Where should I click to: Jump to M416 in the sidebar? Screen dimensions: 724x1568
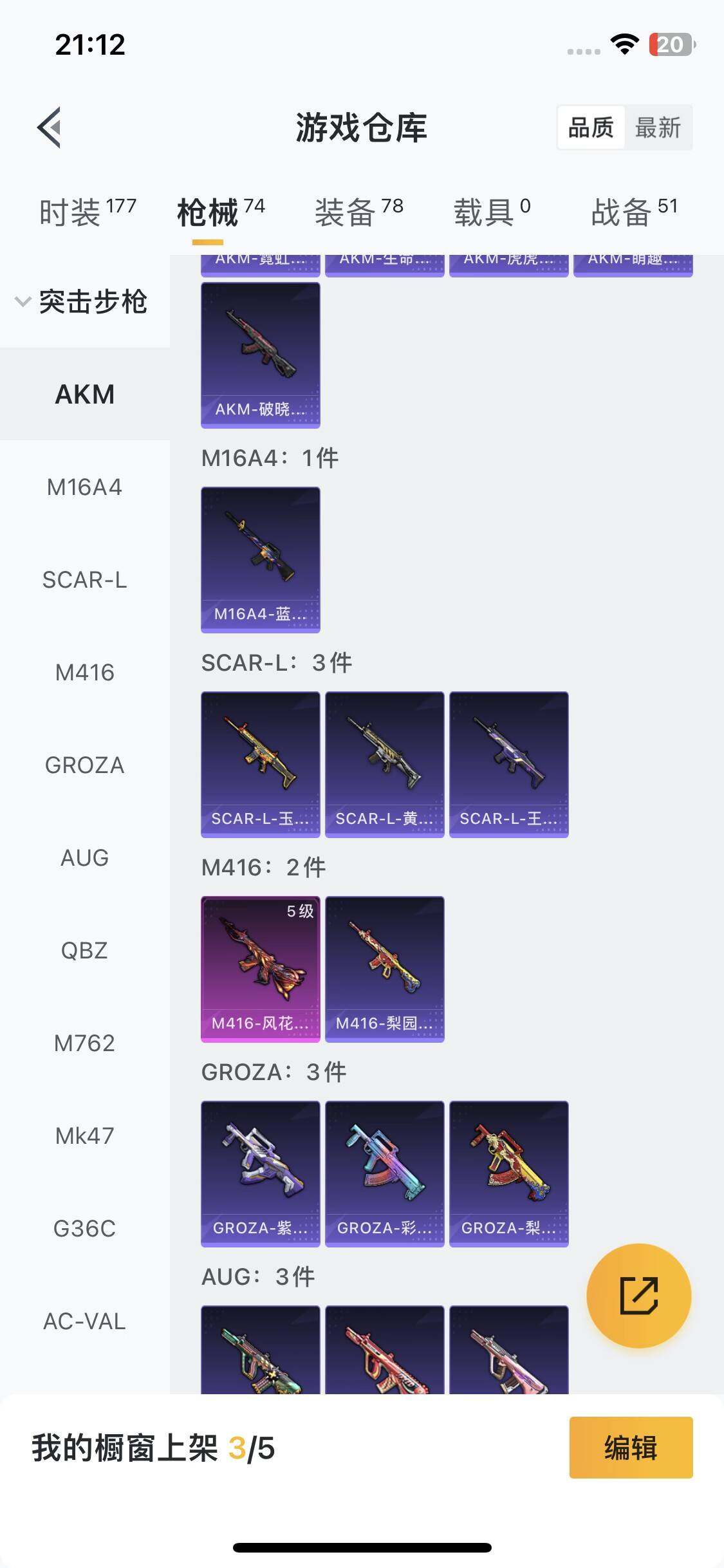(84, 673)
